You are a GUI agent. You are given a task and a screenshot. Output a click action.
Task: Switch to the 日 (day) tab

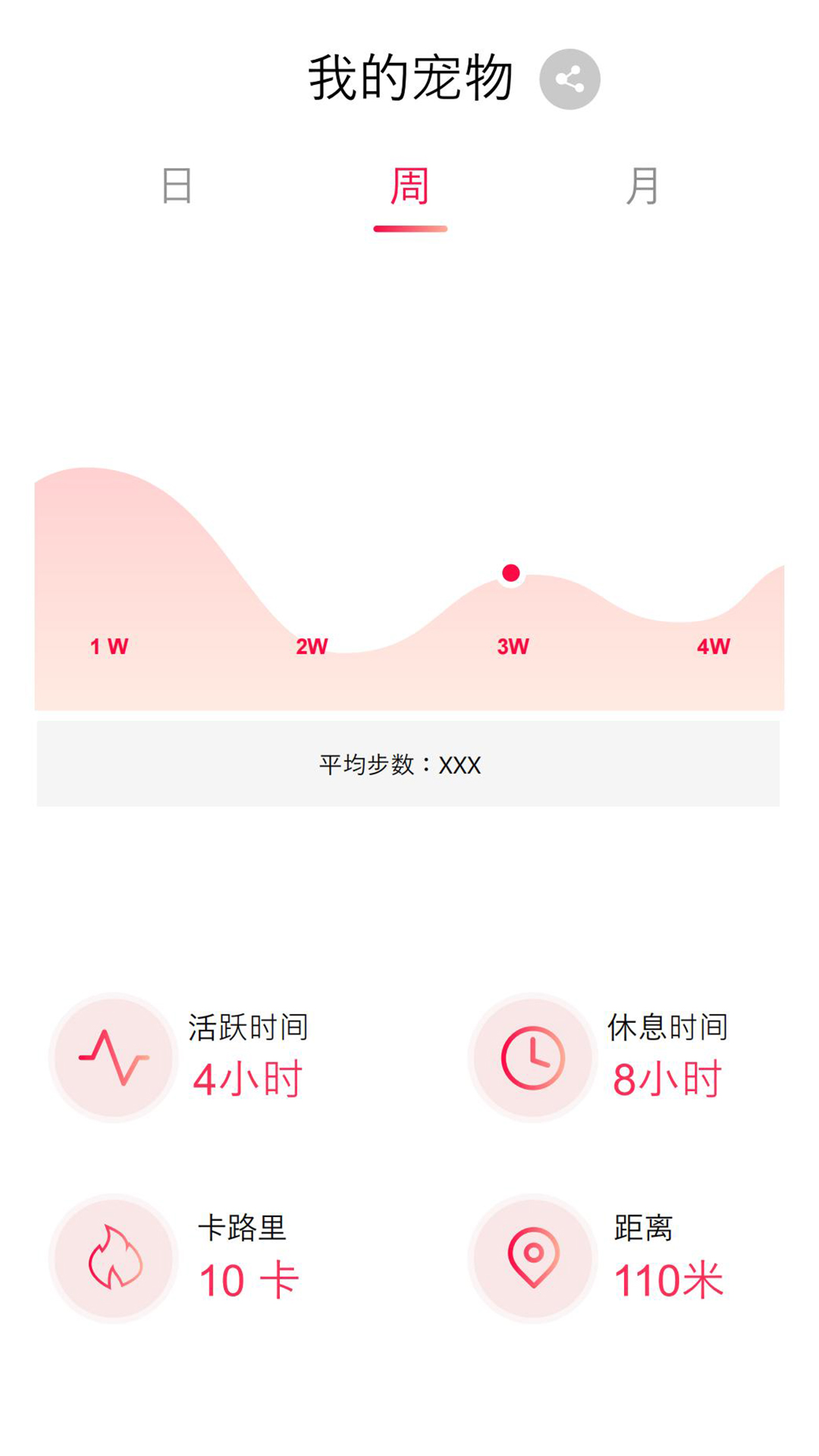(177, 186)
